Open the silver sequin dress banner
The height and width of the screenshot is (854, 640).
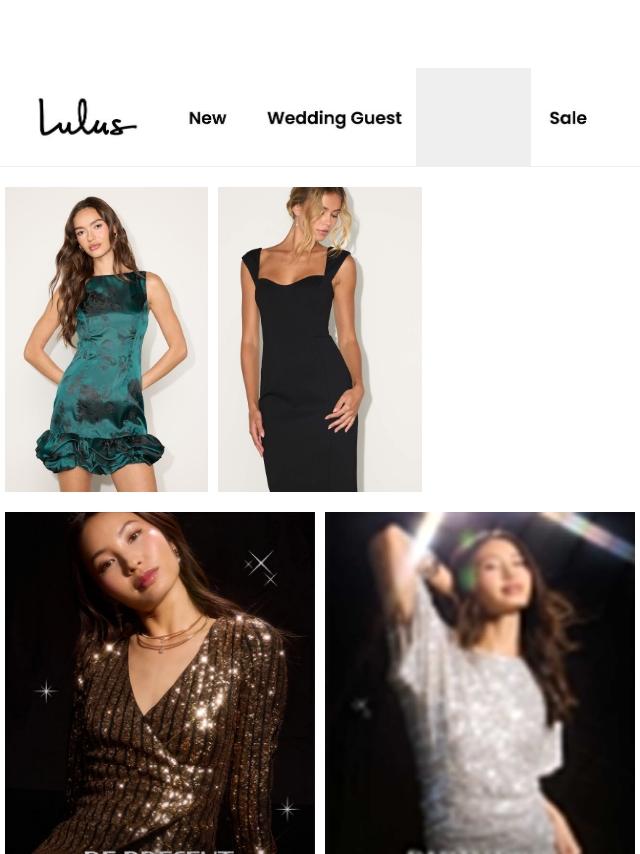pyautogui.click(x=480, y=682)
